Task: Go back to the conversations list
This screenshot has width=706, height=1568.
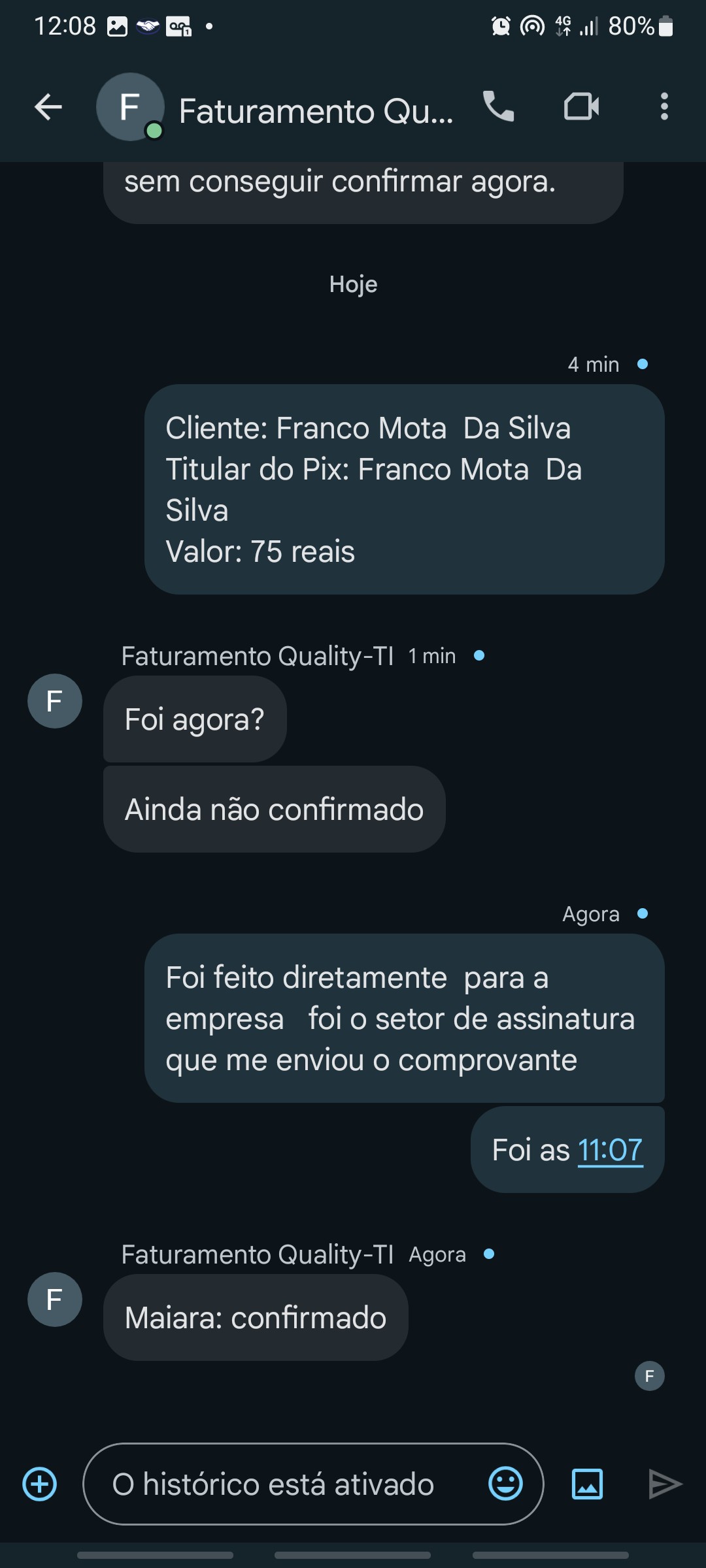Action: (x=48, y=107)
